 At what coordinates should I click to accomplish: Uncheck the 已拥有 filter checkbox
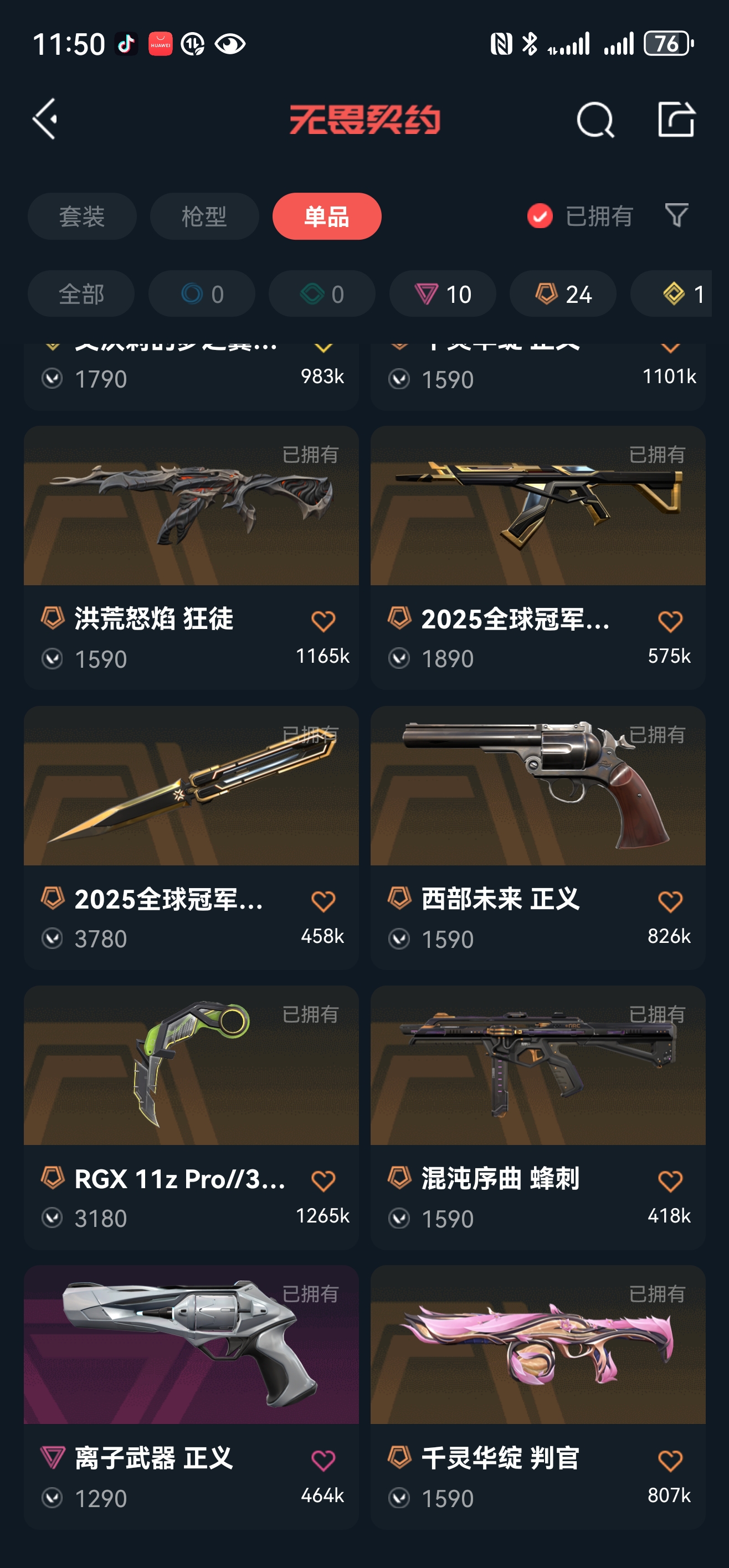tap(540, 216)
